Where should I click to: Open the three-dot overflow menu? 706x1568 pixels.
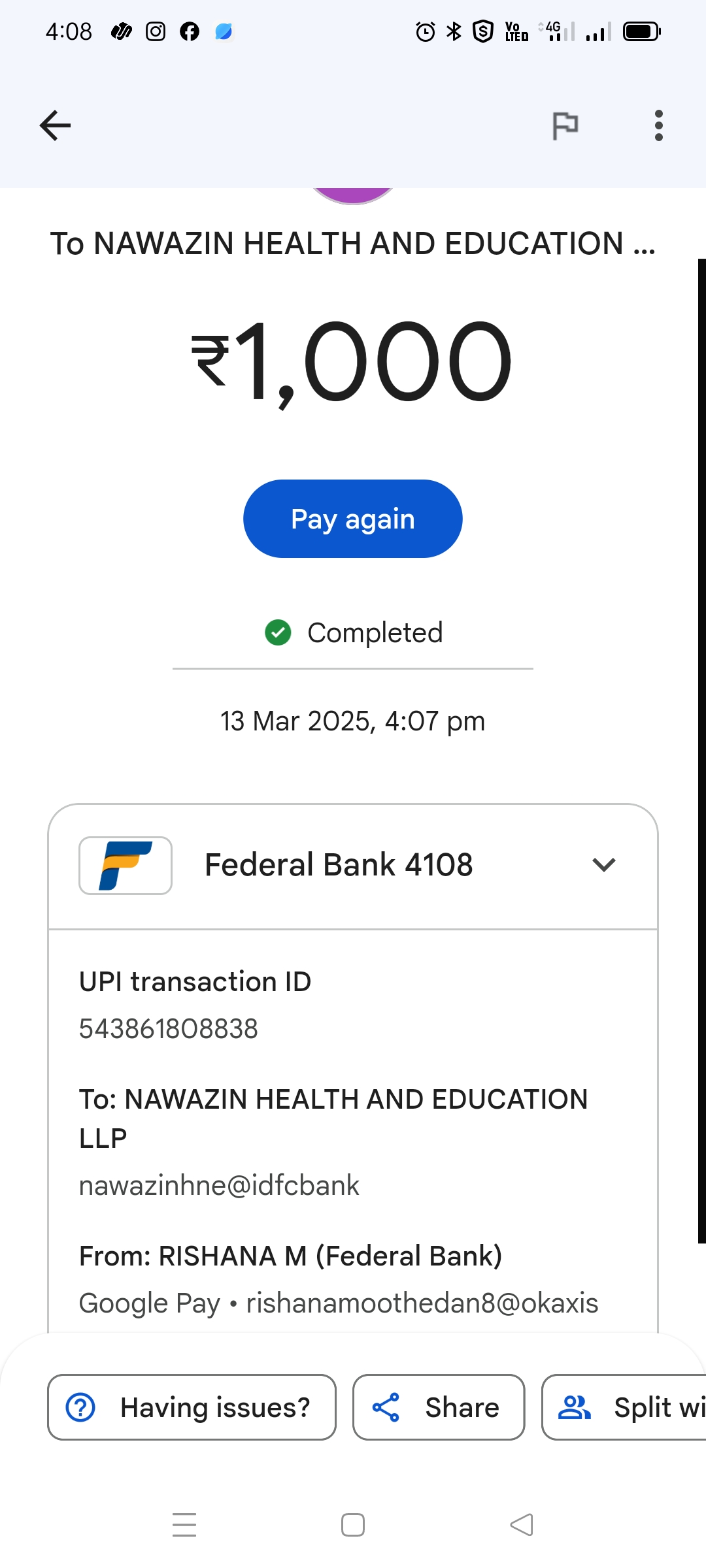[x=658, y=125]
